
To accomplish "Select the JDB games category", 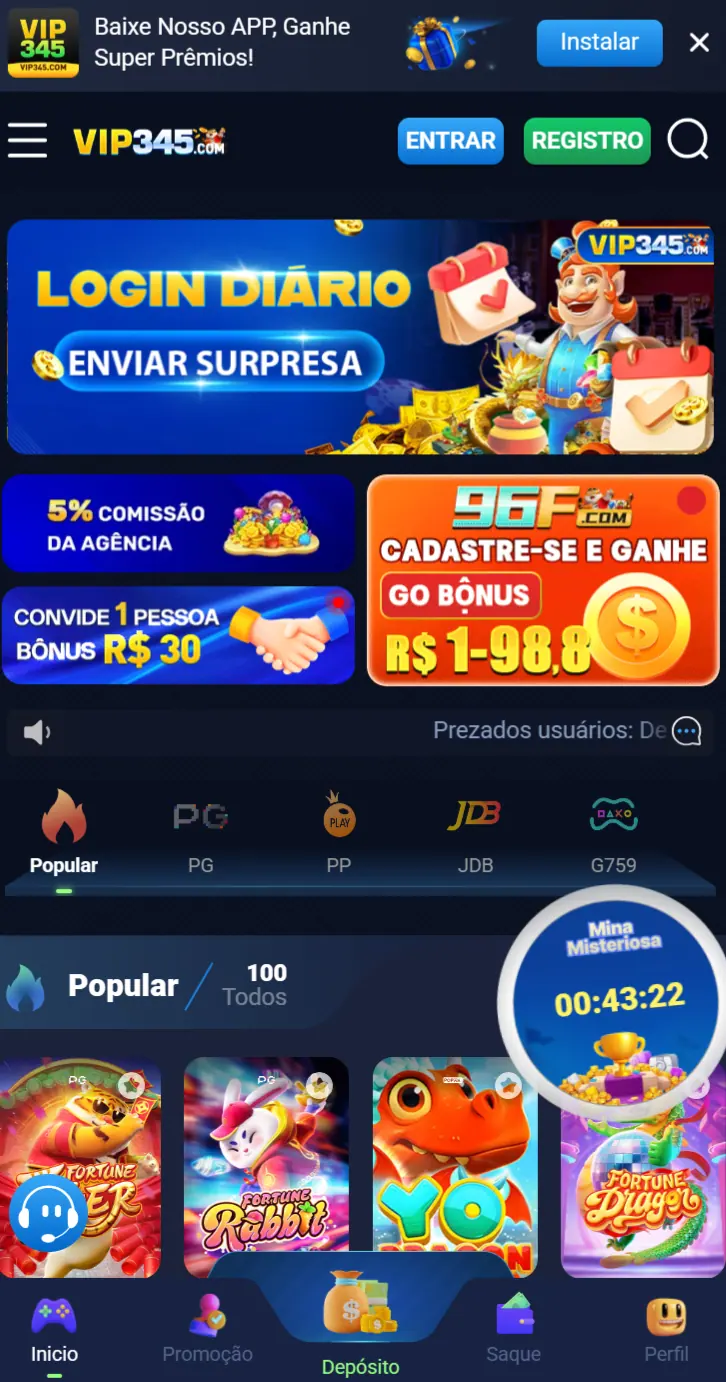I will click(475, 831).
